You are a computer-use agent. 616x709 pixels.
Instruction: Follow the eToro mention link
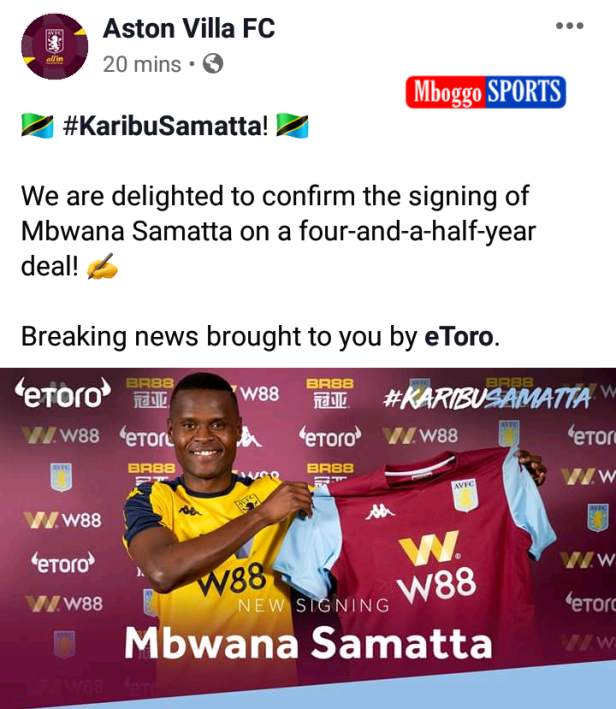(x=458, y=336)
